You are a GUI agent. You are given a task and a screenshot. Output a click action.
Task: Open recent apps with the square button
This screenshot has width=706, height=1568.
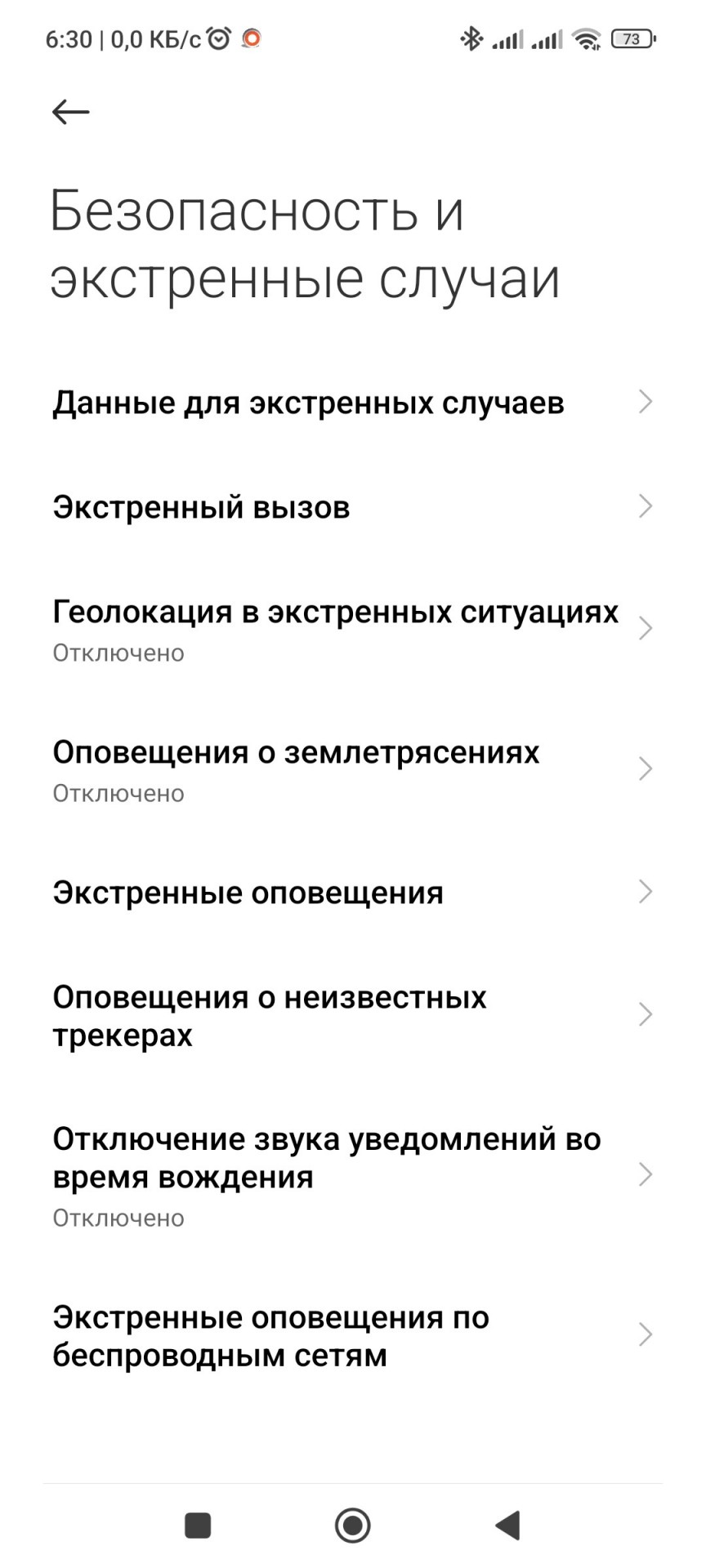[198, 1525]
